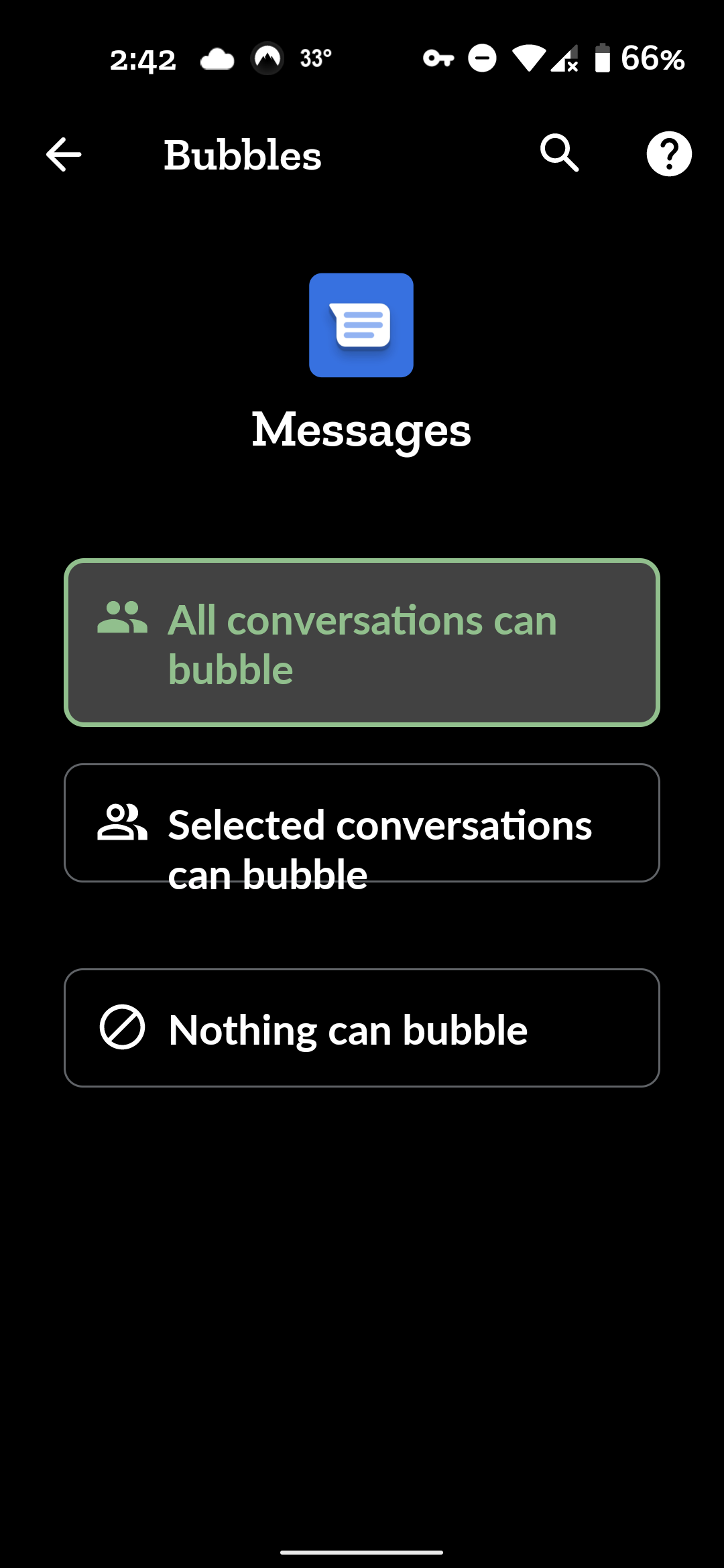
Task: Select All conversations can bubble
Action: pyautogui.click(x=362, y=643)
